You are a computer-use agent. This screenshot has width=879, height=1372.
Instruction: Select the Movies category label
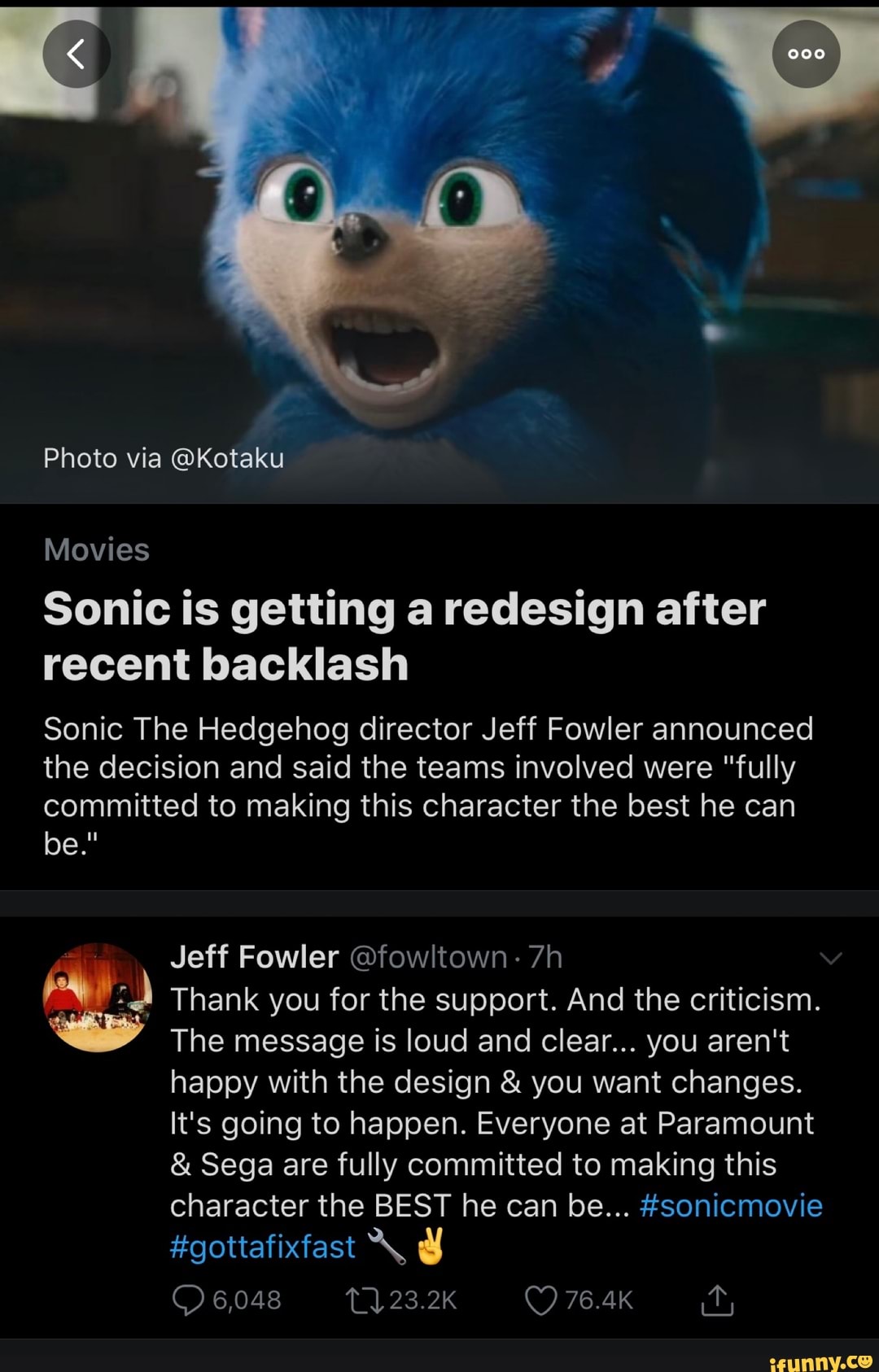click(97, 549)
